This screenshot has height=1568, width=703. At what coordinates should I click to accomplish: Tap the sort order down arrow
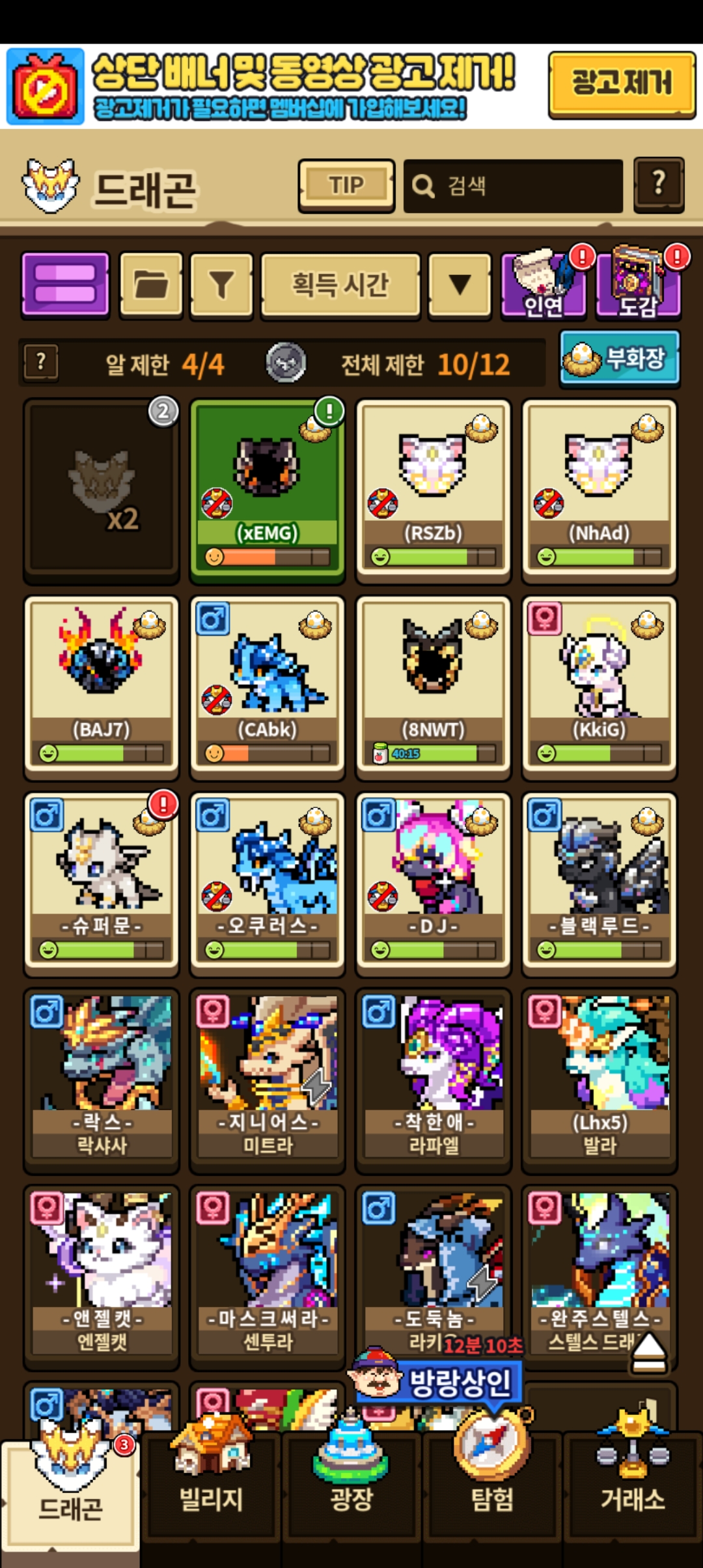coord(460,285)
